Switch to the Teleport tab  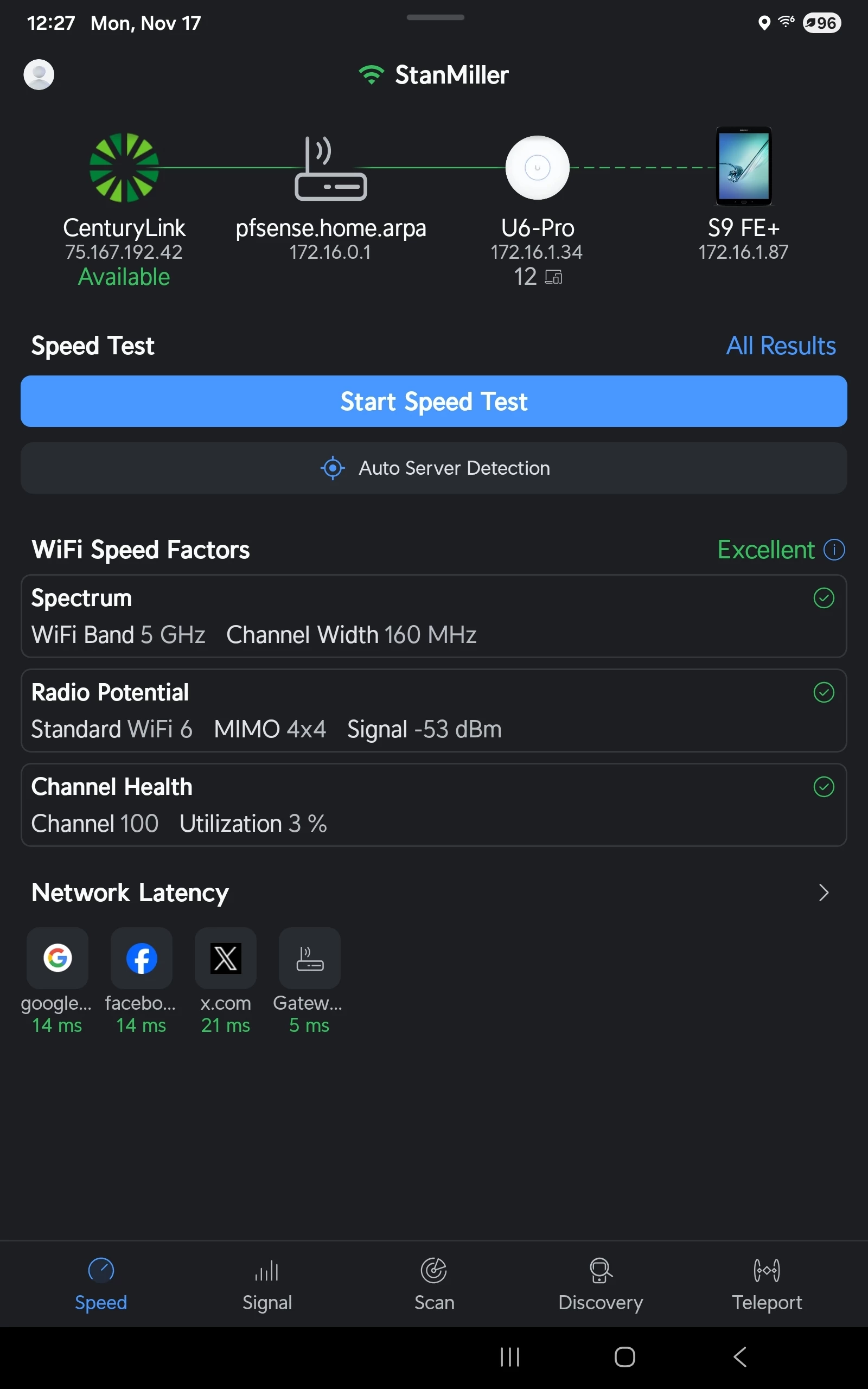tap(767, 1285)
